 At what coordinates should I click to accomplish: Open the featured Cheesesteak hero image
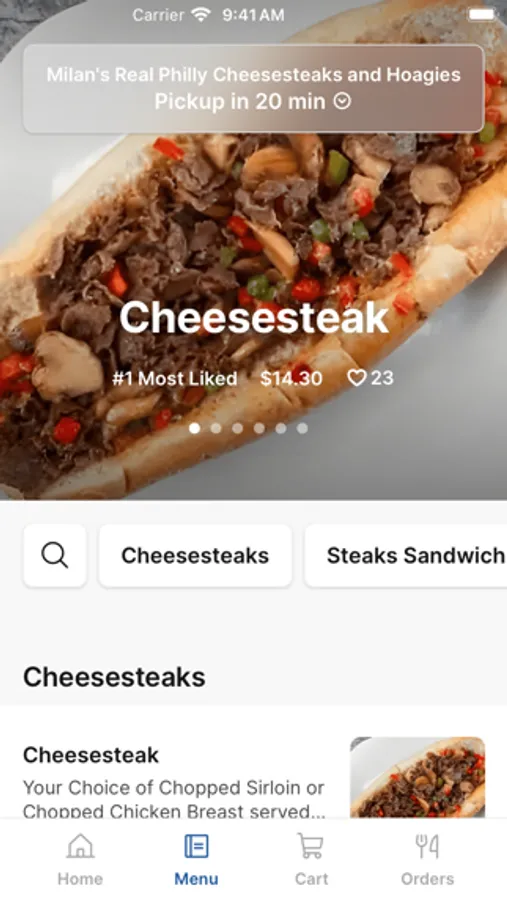pos(253,250)
